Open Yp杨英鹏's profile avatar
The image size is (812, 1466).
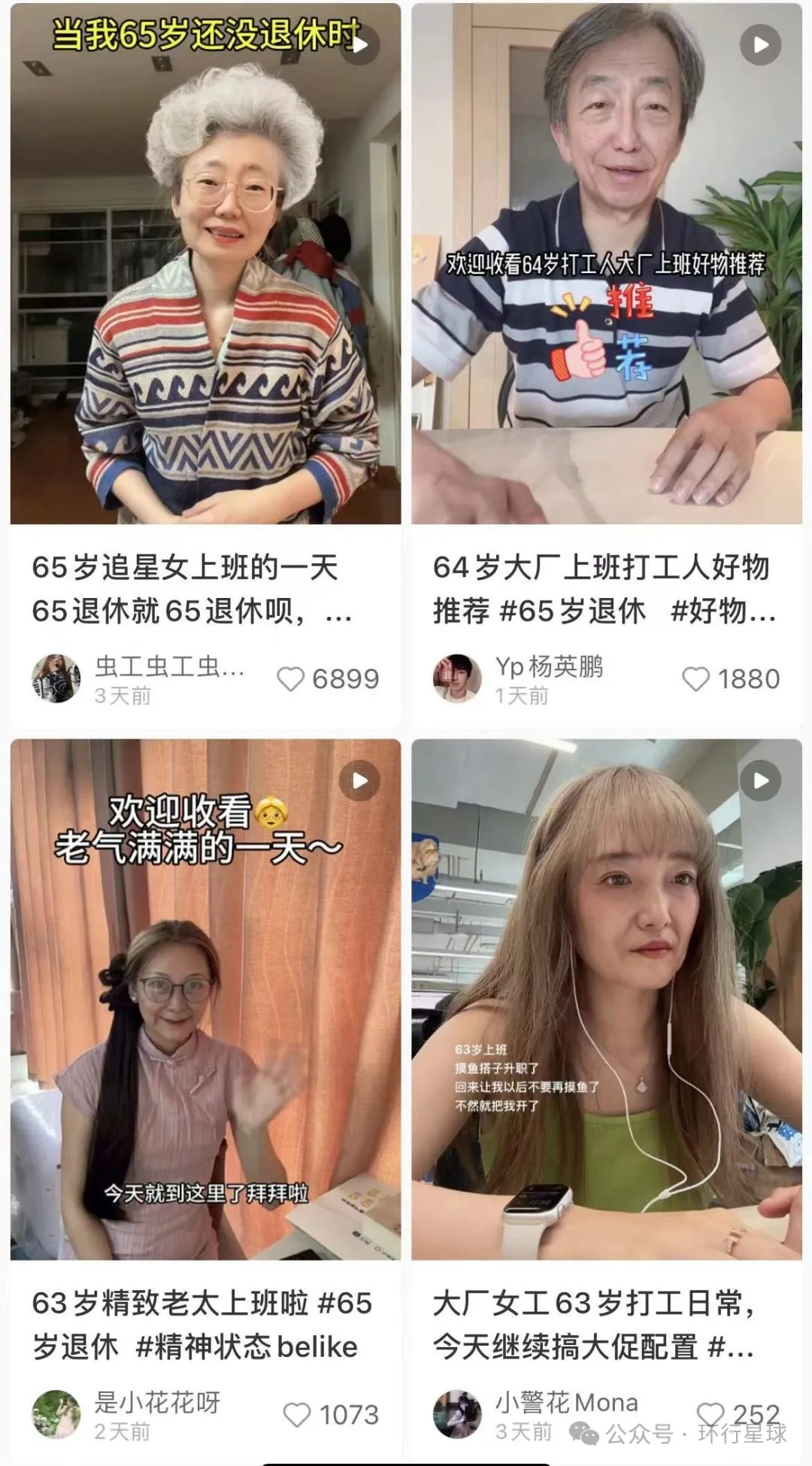pyautogui.click(x=456, y=678)
